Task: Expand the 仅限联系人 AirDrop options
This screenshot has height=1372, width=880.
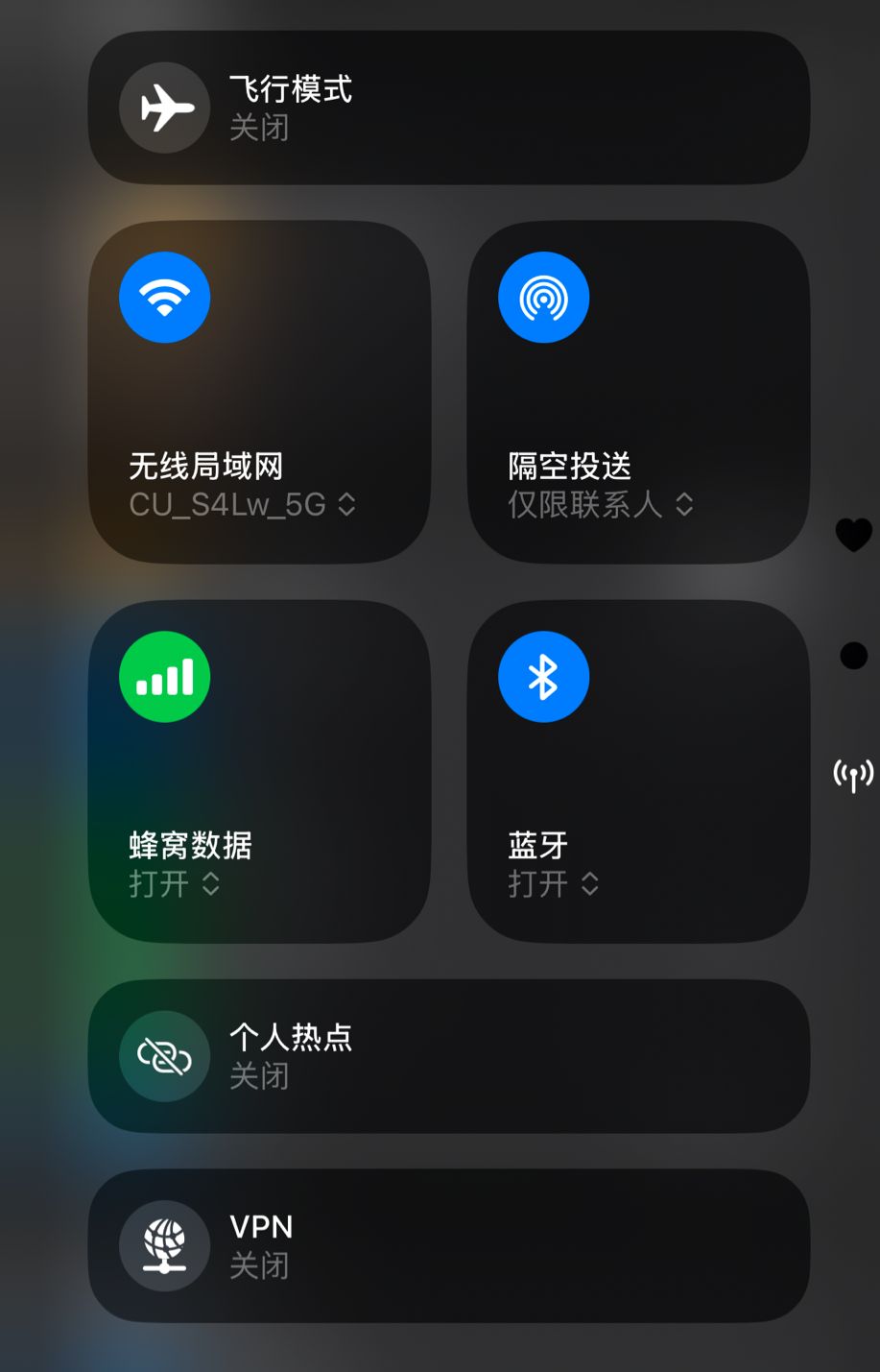Action: coord(600,504)
